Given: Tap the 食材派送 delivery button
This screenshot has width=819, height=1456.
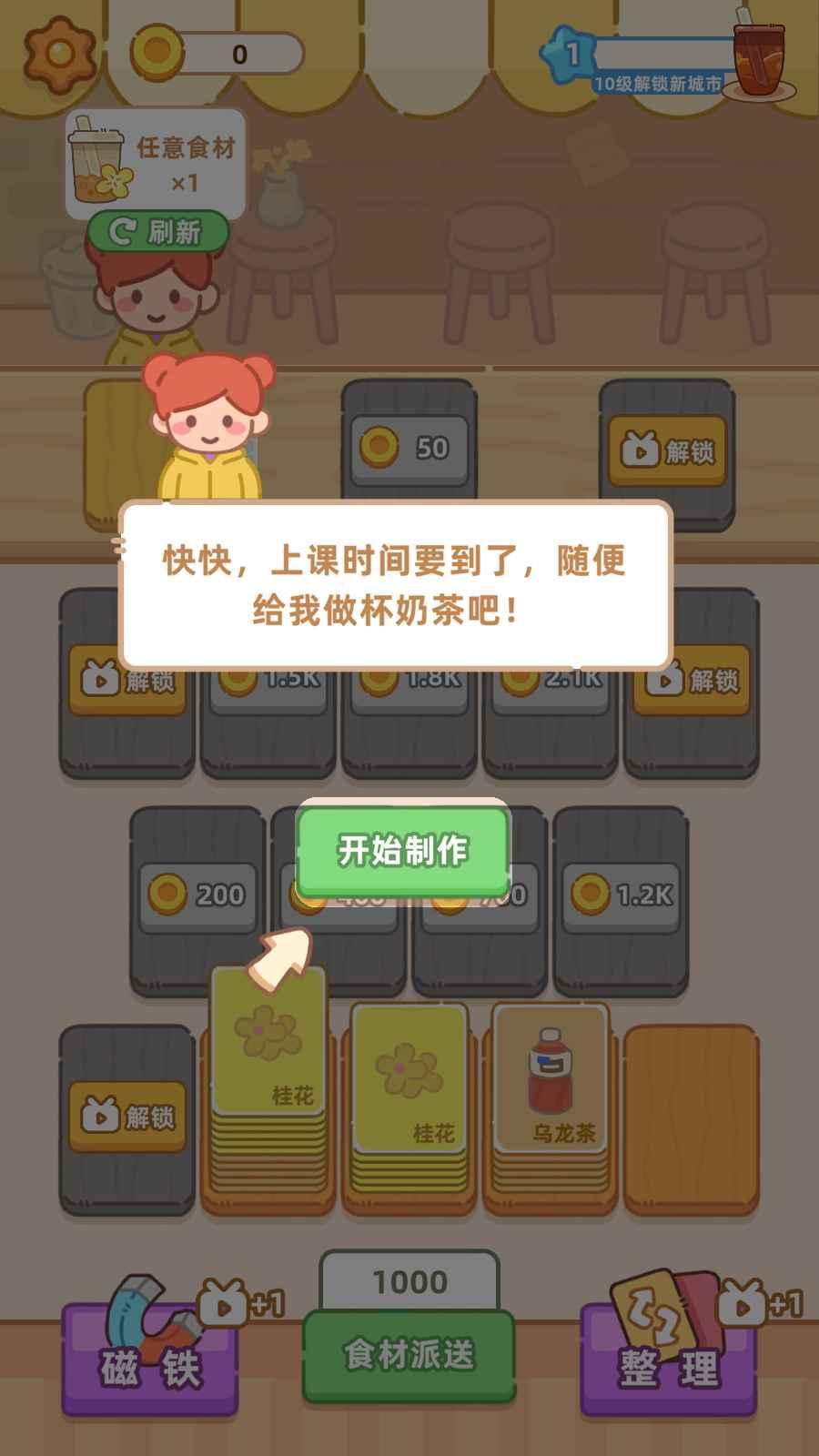Looking at the screenshot, I should point(407,1353).
